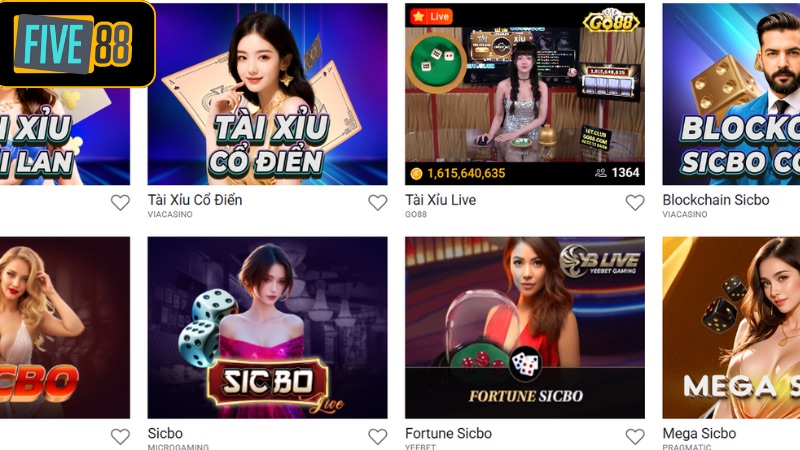
Task: Add Tài Xỉu Live to favorites
Action: pyautogui.click(x=634, y=203)
